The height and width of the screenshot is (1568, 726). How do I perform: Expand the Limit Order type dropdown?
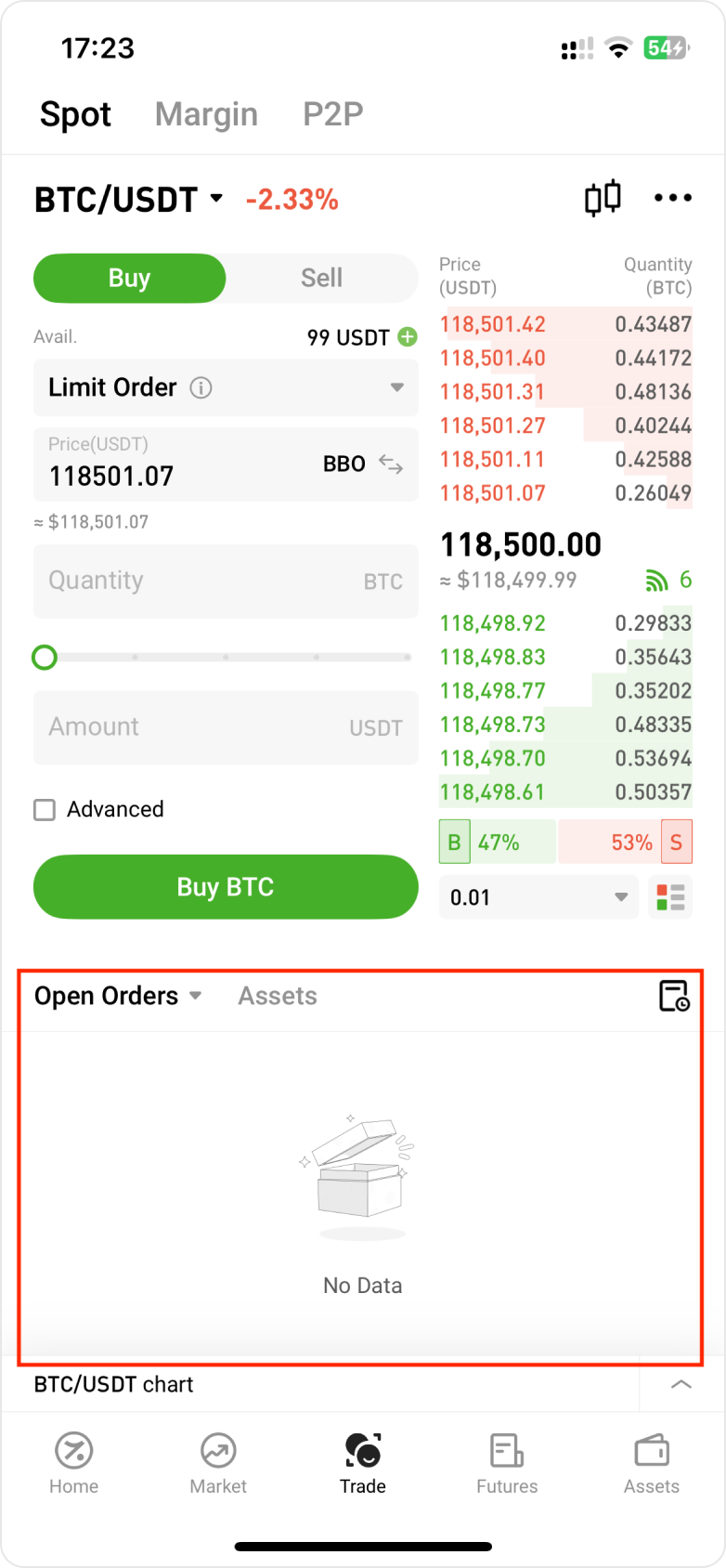click(x=226, y=387)
